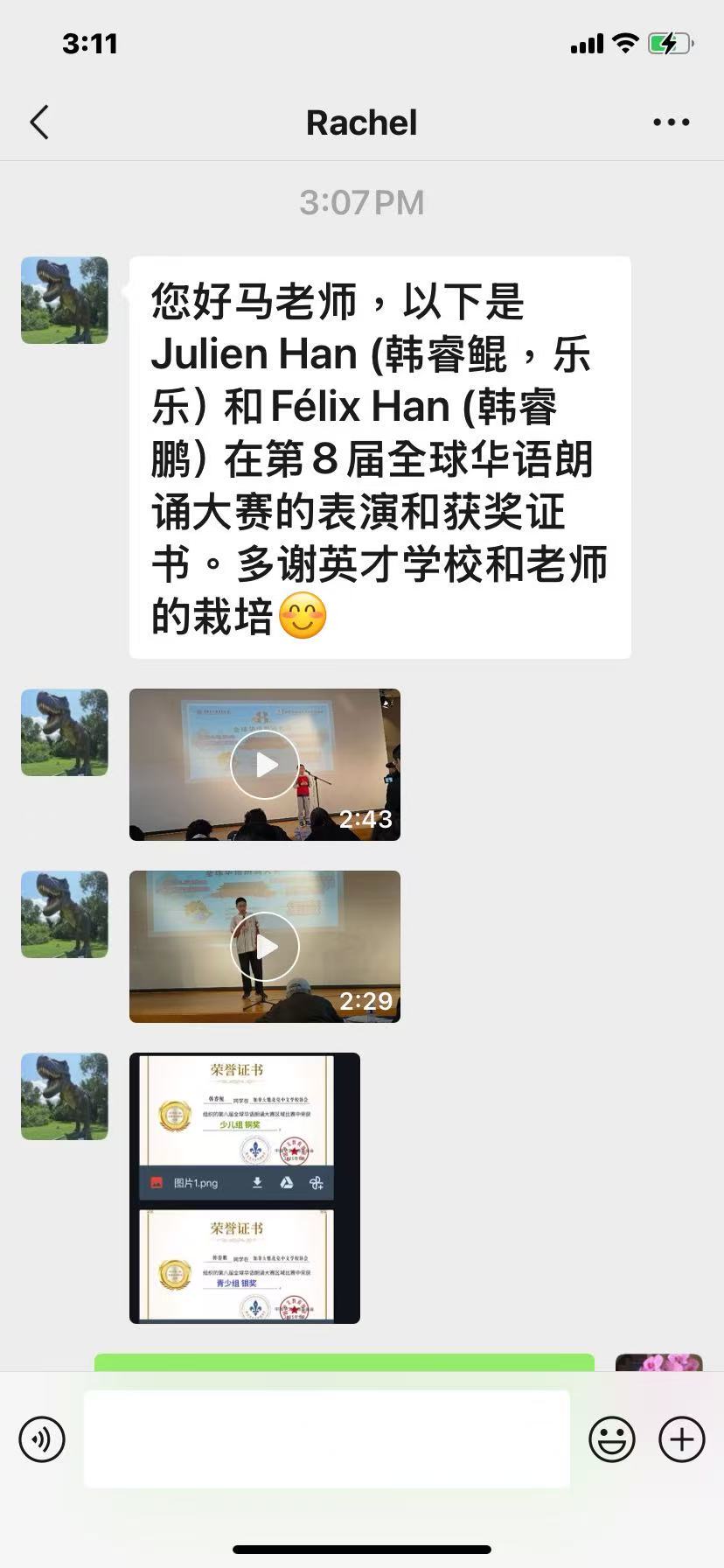Screen dimensions: 724x1568
Task: Play the 2:43 recitation video
Action: (265, 765)
